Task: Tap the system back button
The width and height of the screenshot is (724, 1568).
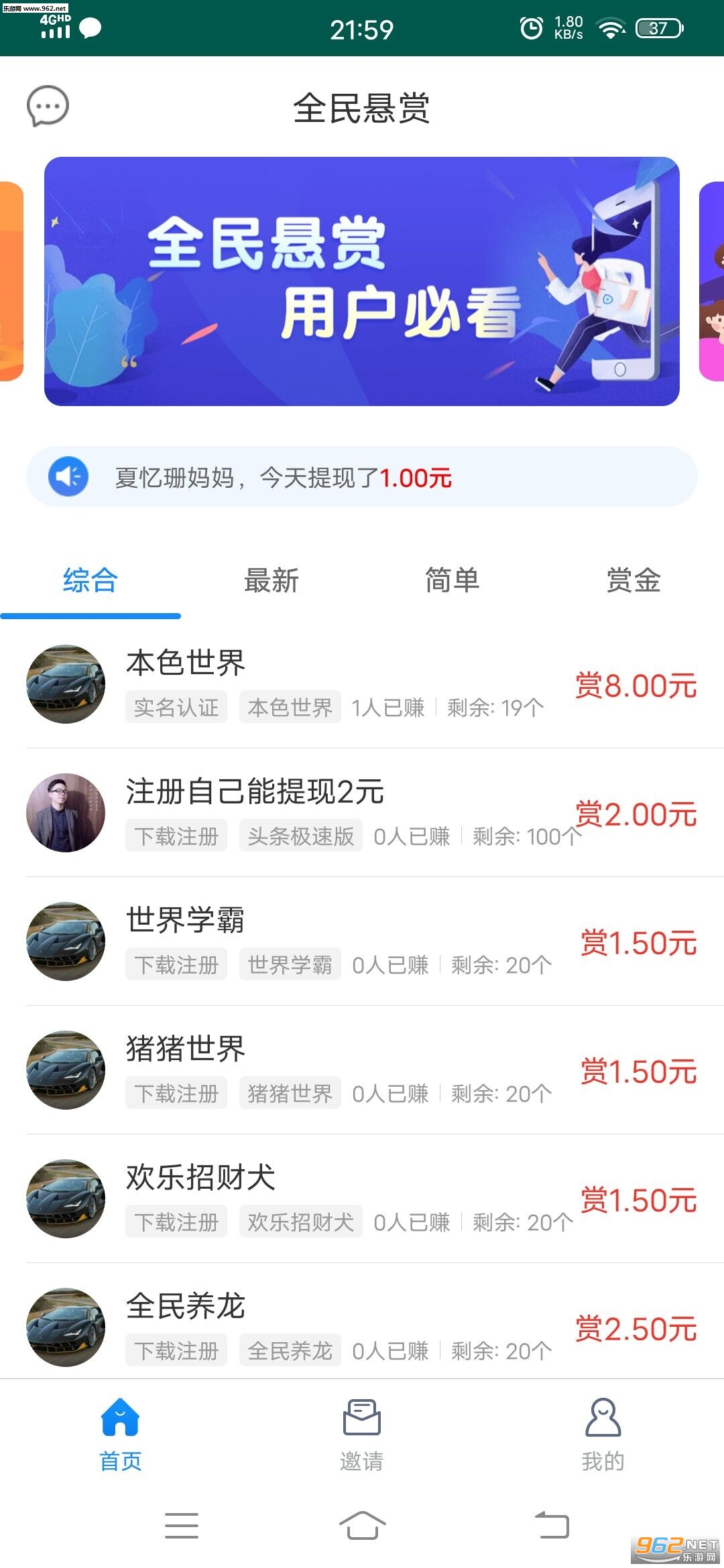Action: click(x=552, y=1526)
